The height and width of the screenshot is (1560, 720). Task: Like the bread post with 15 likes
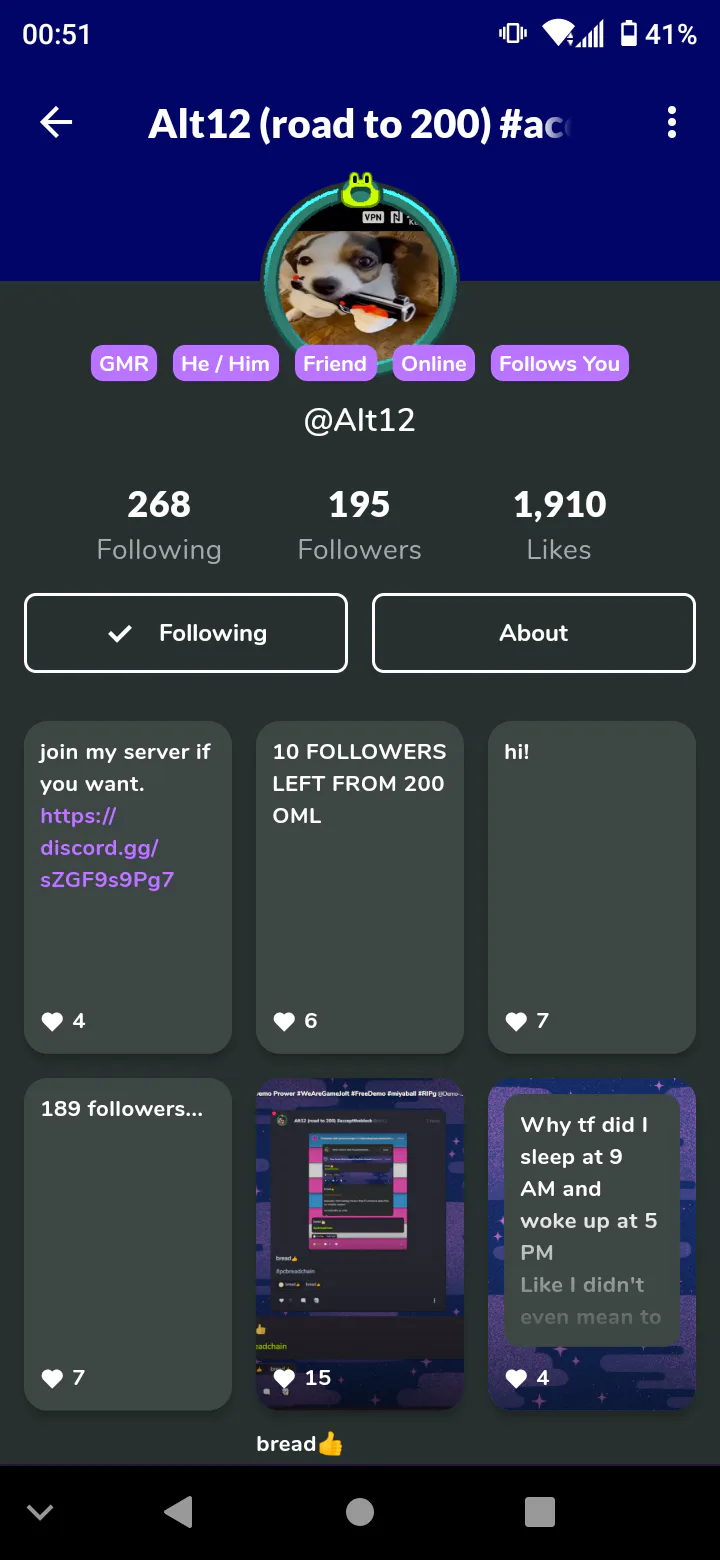284,1378
